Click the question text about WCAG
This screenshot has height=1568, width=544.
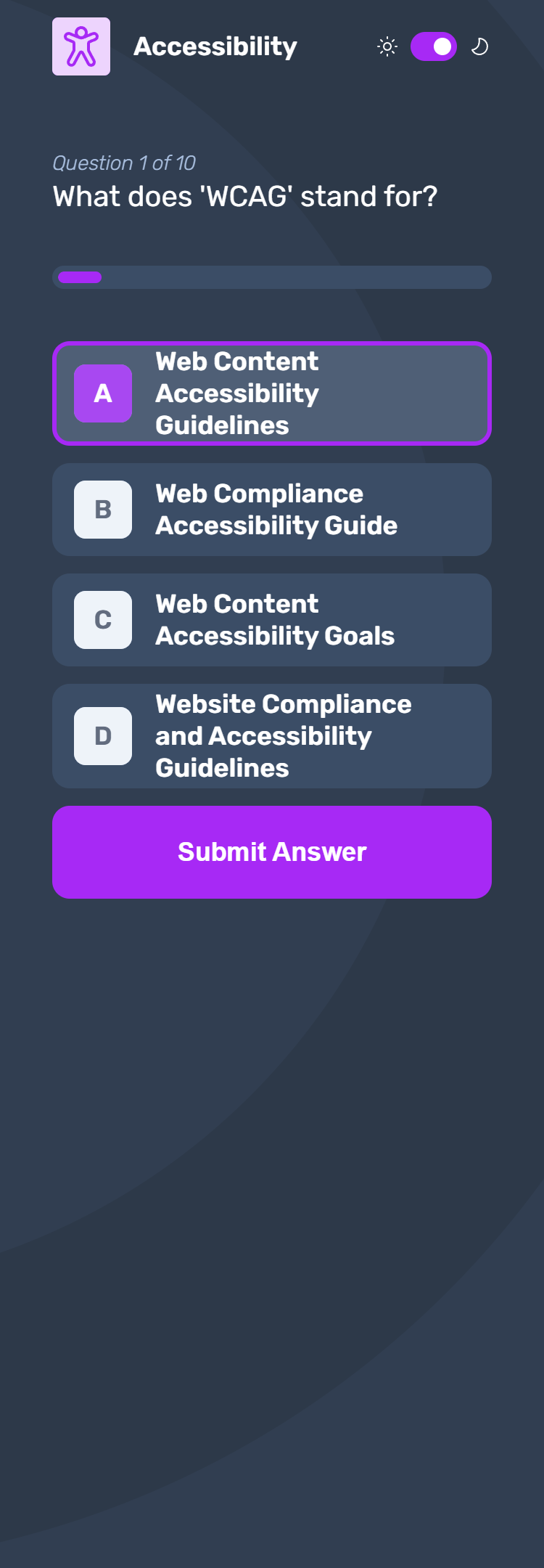[245, 195]
